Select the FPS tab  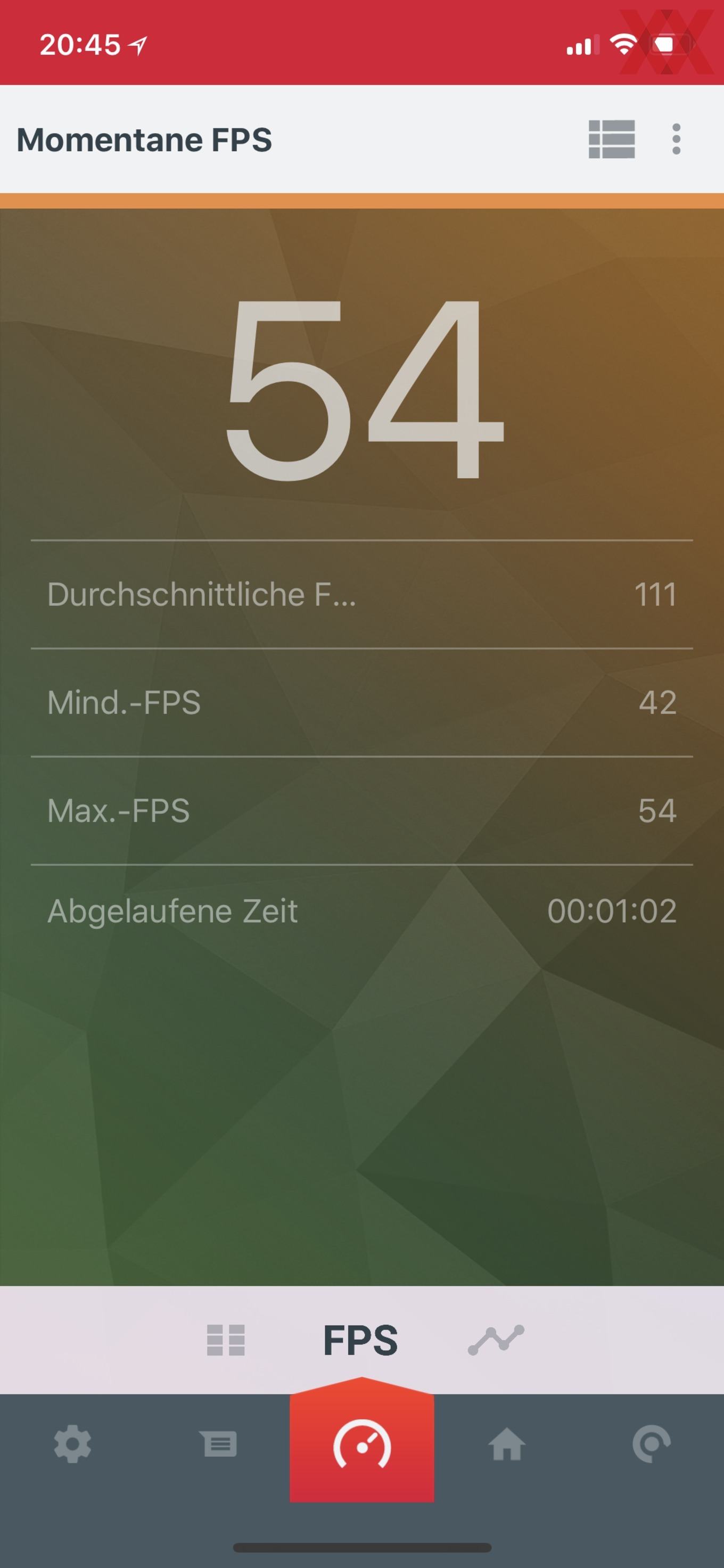pos(360,1340)
